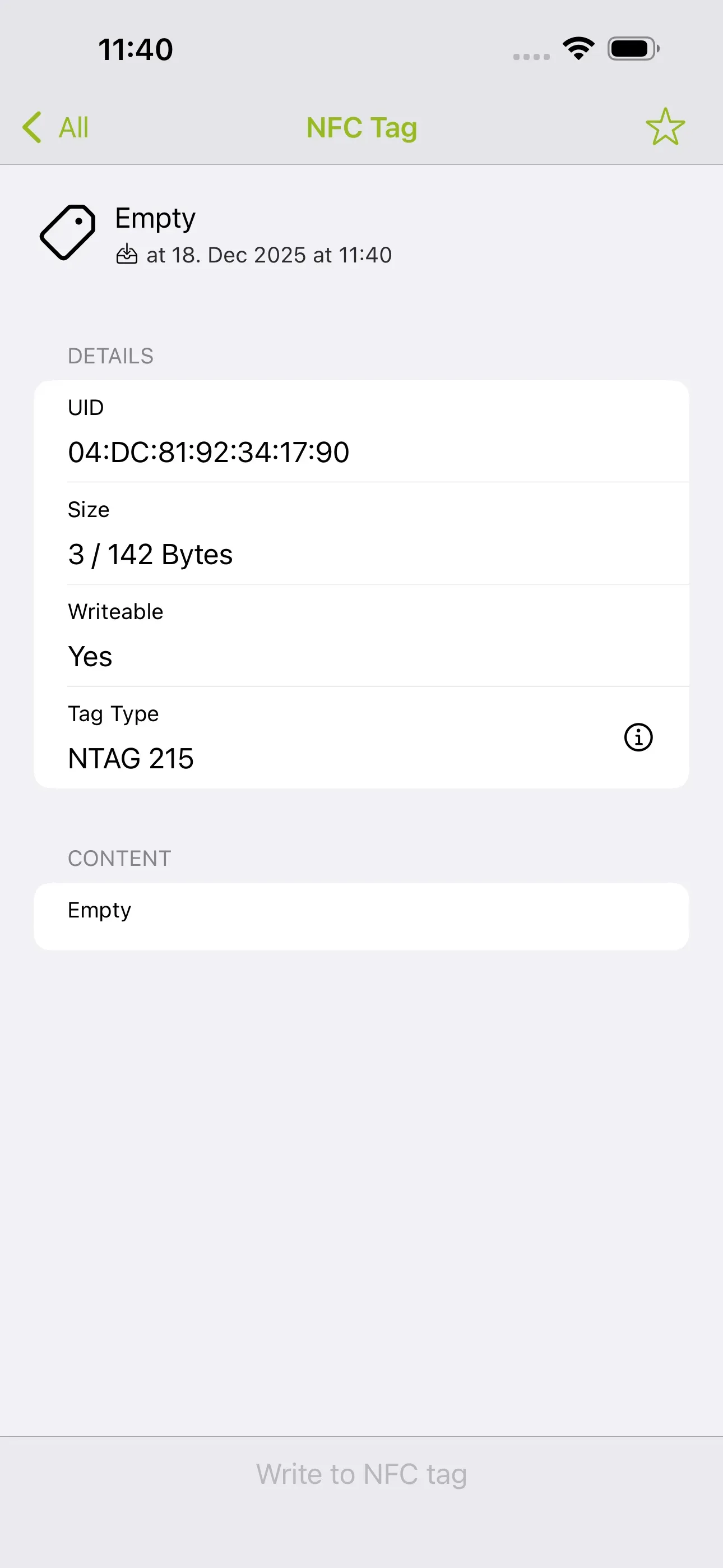The width and height of the screenshot is (723, 1568).
Task: Click the tag label icon beside Empty
Action: click(x=69, y=233)
